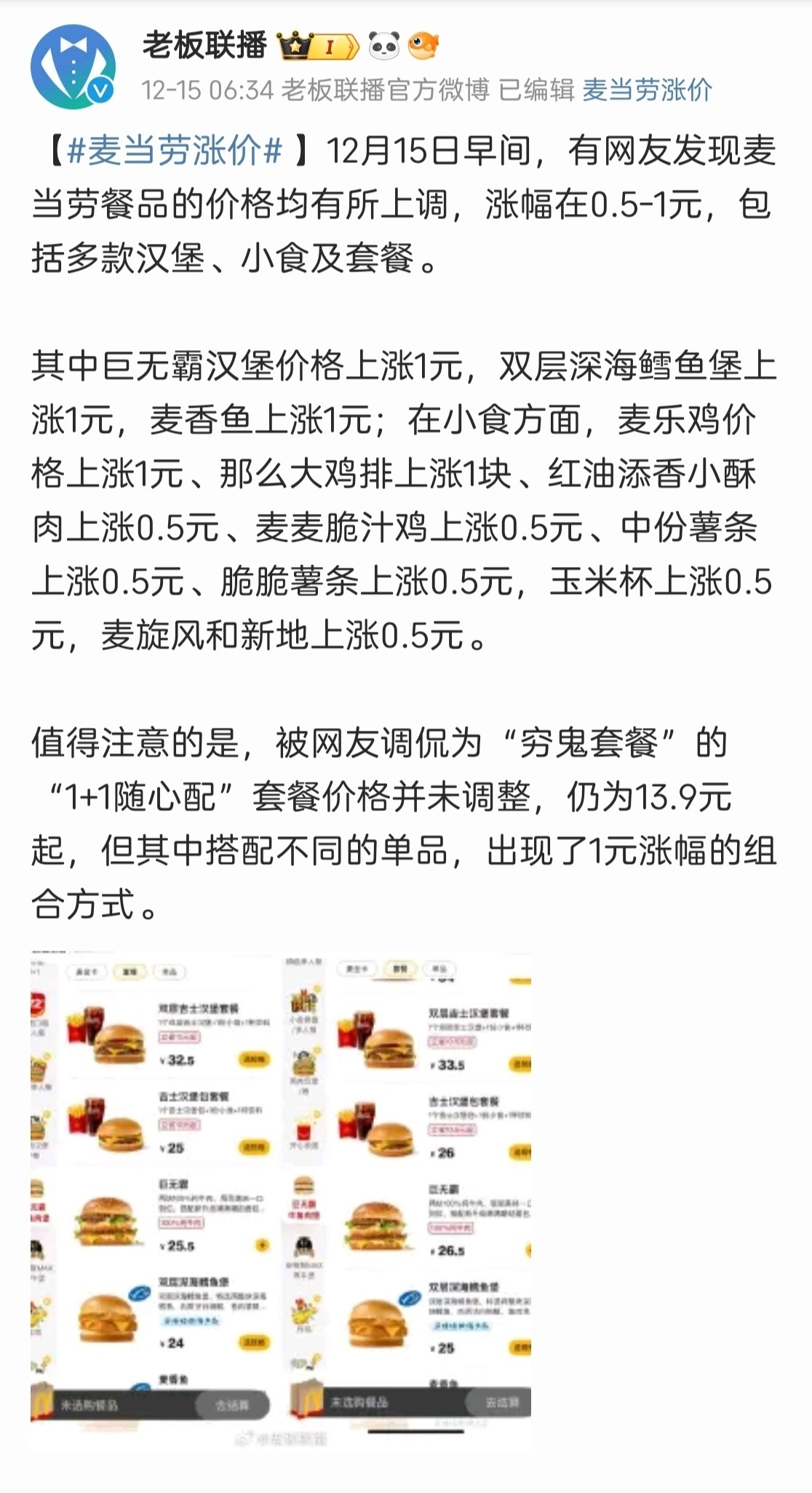Tap the crown membership badge next to 老板联播
This screenshot has width=812, height=1493.
(x=318, y=47)
